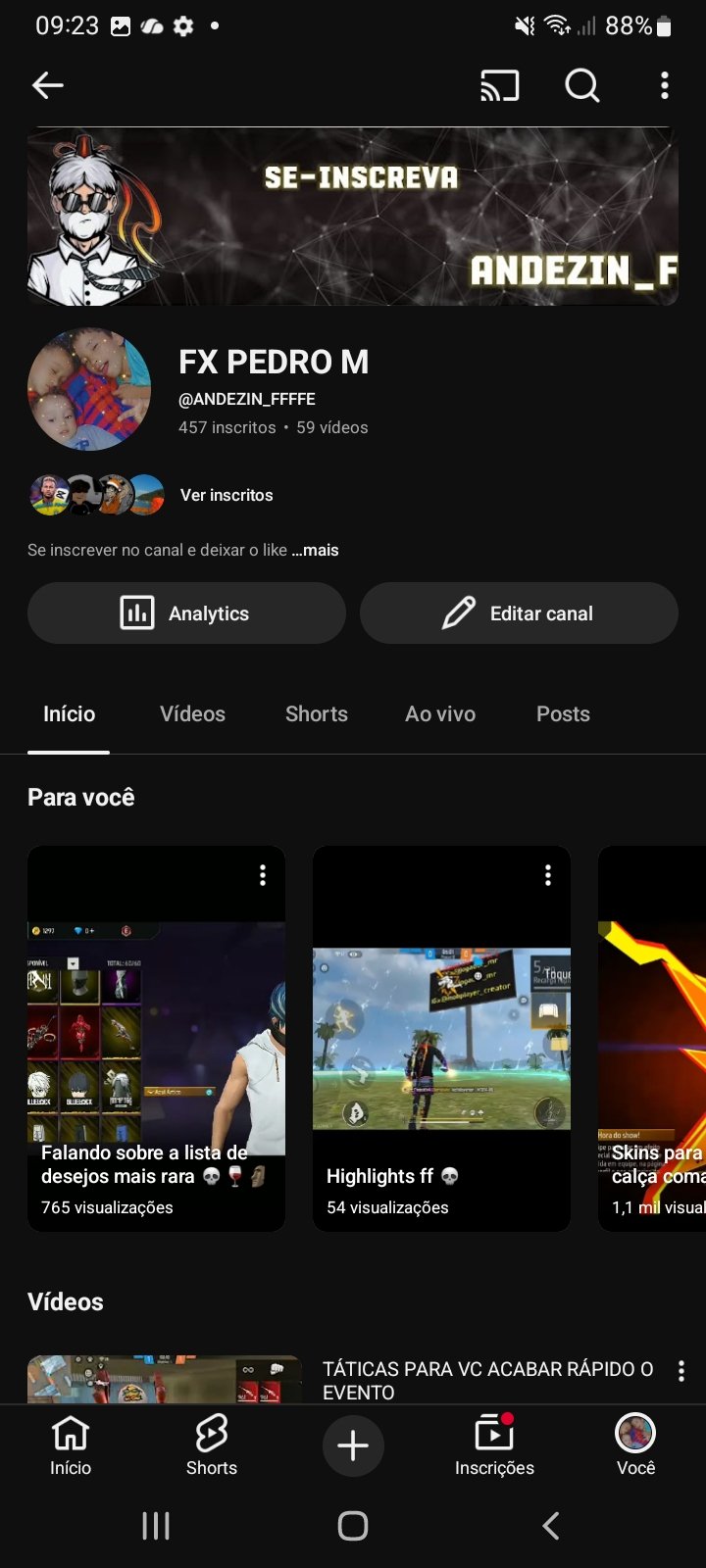This screenshot has height=1568, width=706.
Task: Expand the channel description with ...mais
Action: tap(315, 550)
